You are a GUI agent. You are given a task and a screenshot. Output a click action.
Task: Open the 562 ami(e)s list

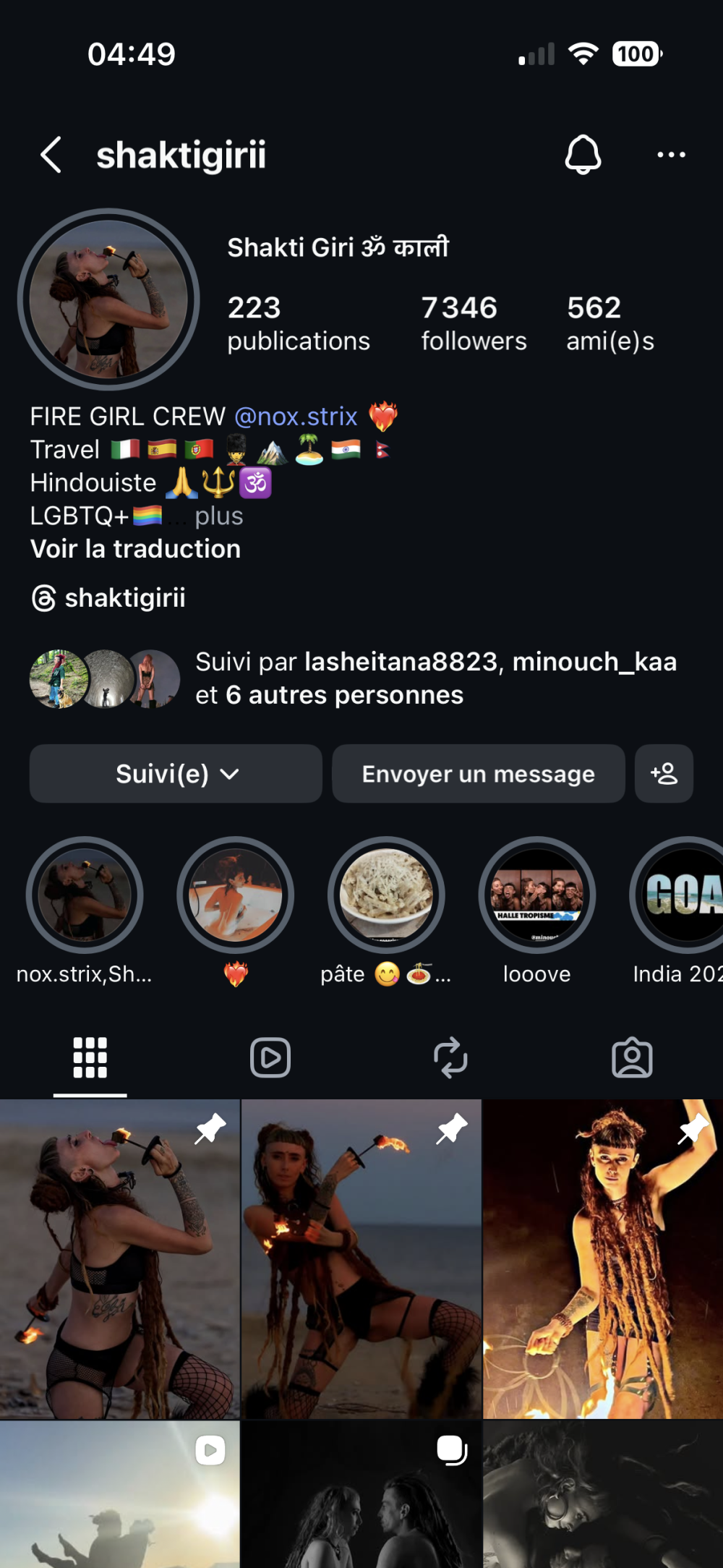pos(610,323)
